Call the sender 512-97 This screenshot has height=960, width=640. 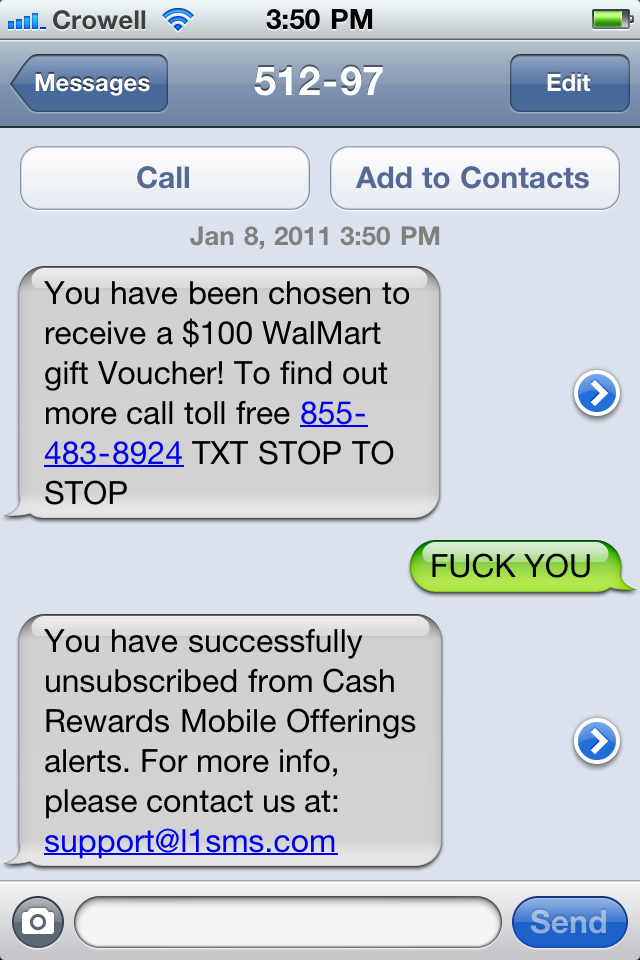coord(164,178)
